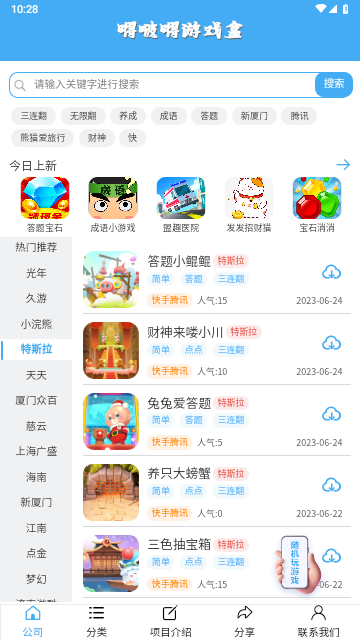Viewport: 360px width, 640px height.
Task: Select the 三连翻 keyword chip
Action: point(34,116)
